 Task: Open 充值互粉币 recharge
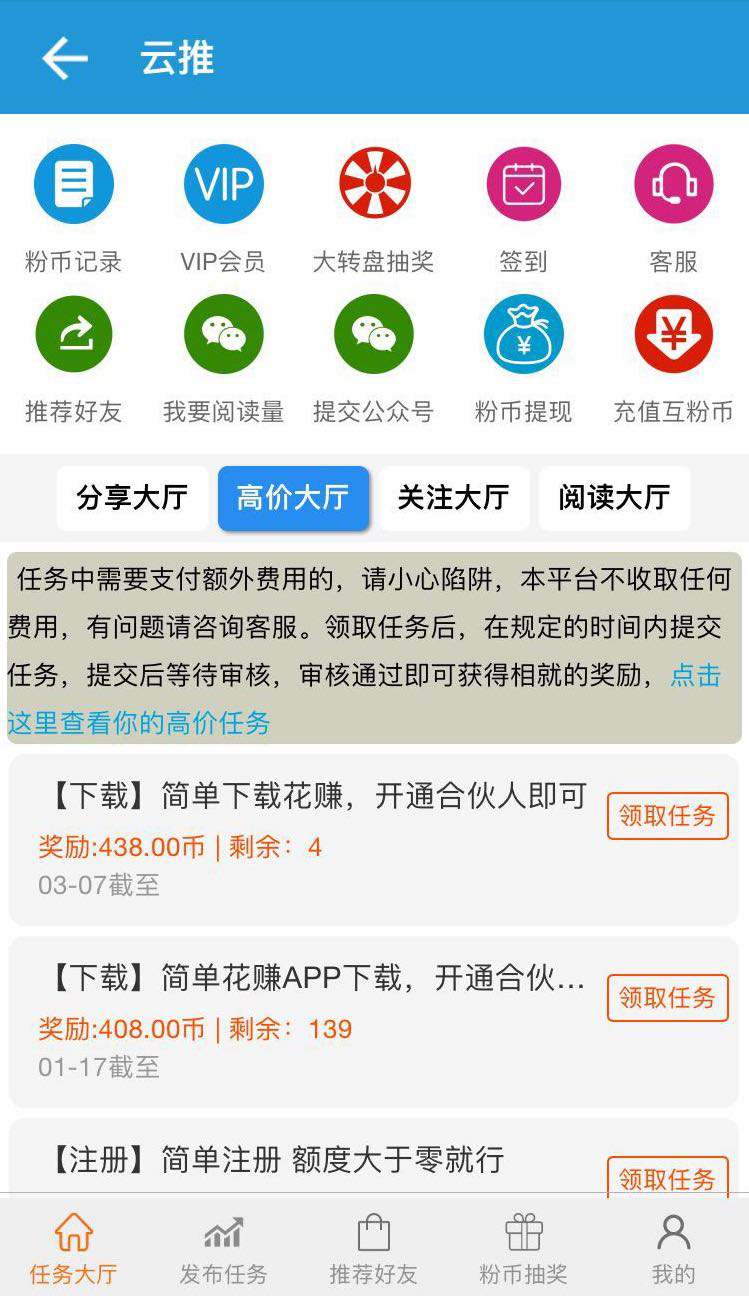tap(673, 334)
